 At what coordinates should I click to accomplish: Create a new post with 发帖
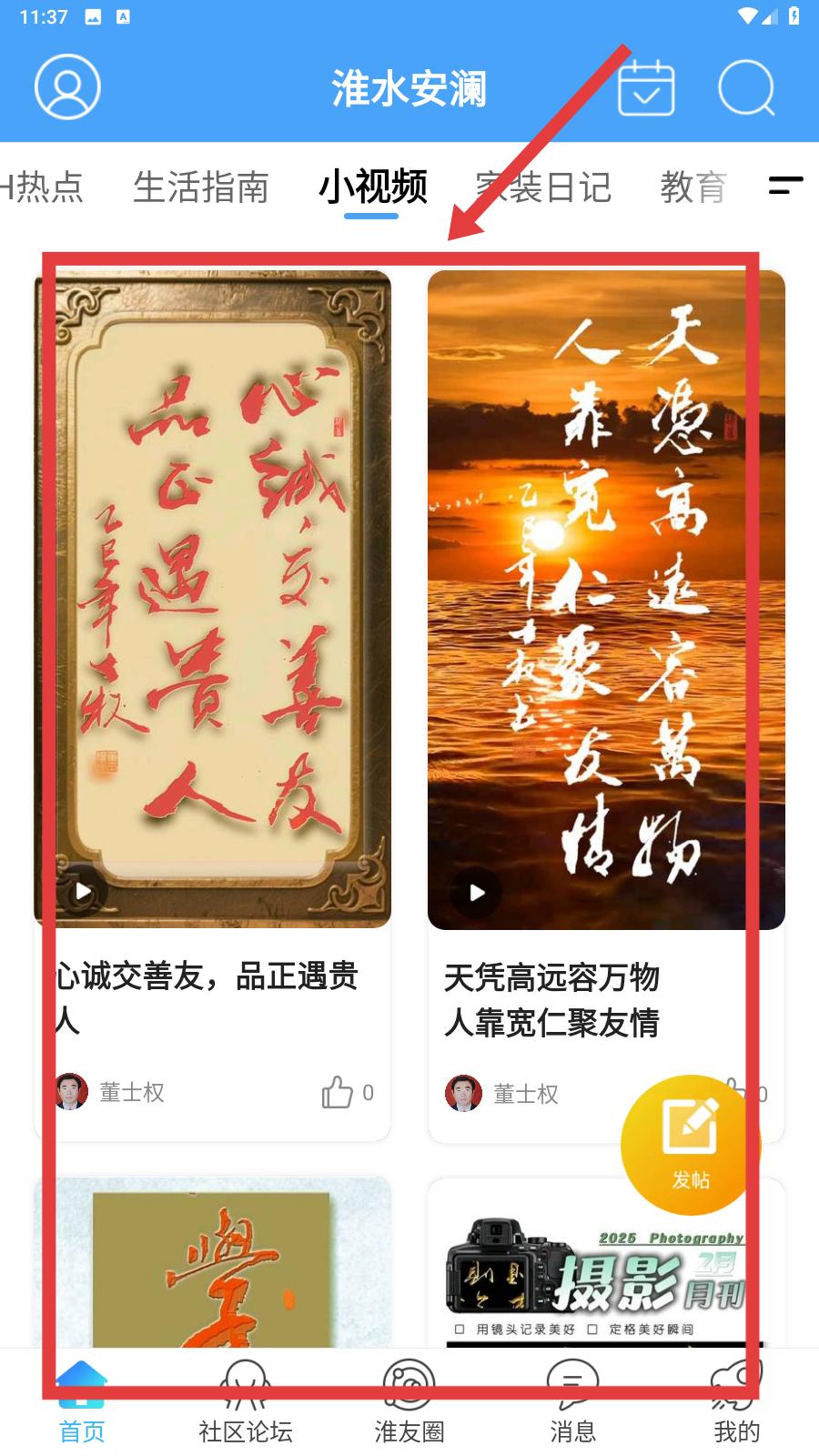tap(690, 1145)
